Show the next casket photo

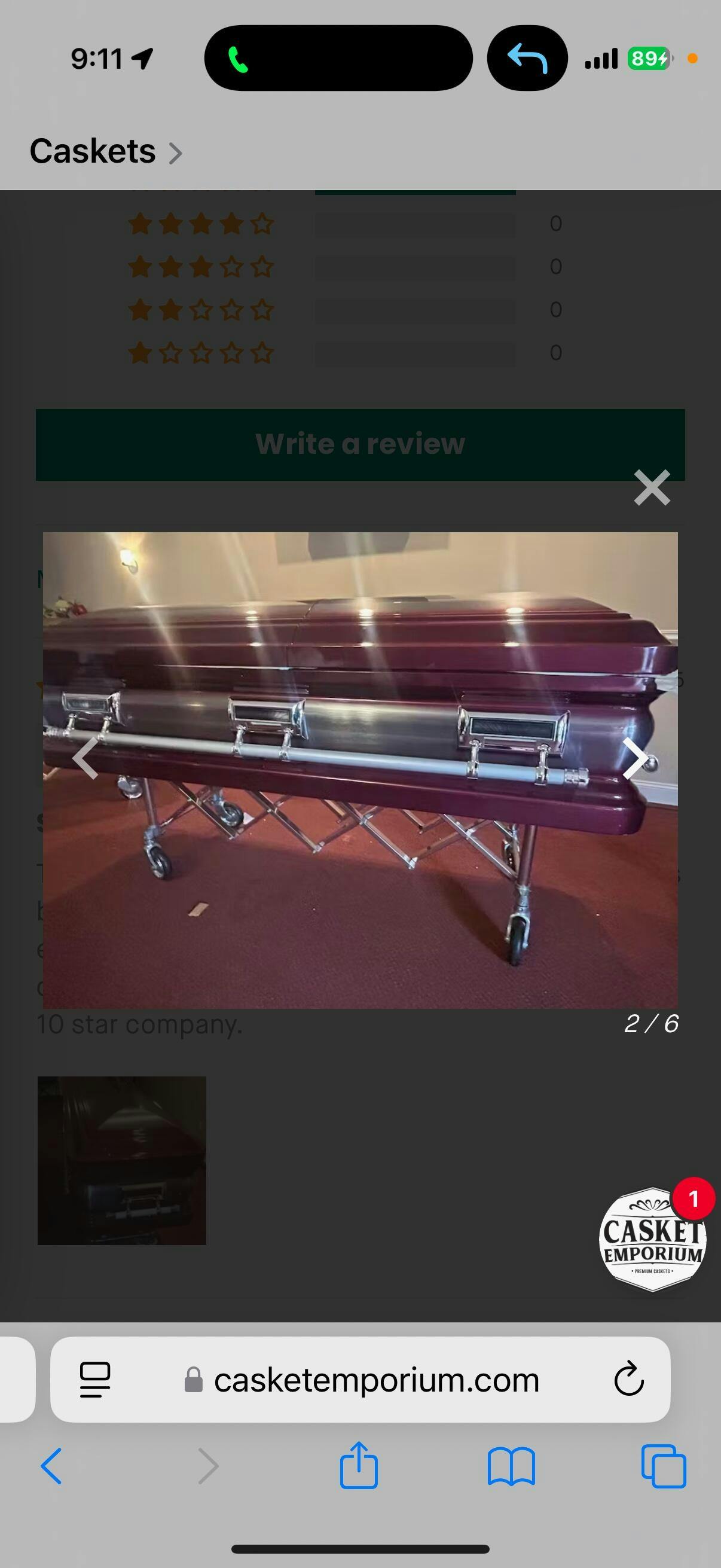click(x=634, y=758)
